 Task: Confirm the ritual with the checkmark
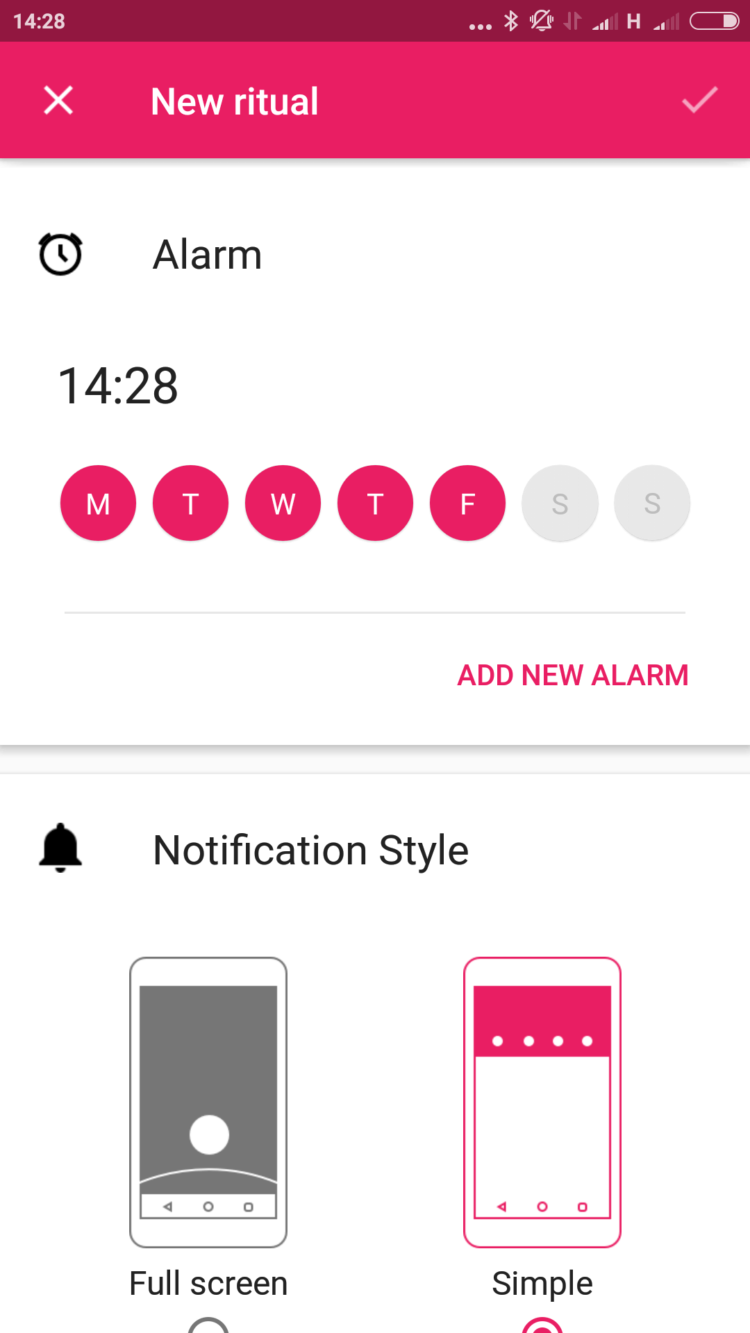[699, 100]
